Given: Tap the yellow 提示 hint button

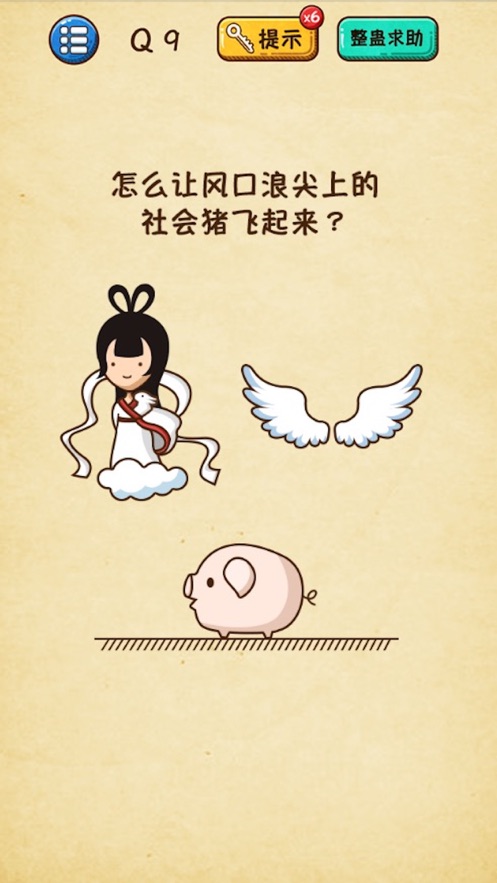Looking at the screenshot, I should point(268,39).
